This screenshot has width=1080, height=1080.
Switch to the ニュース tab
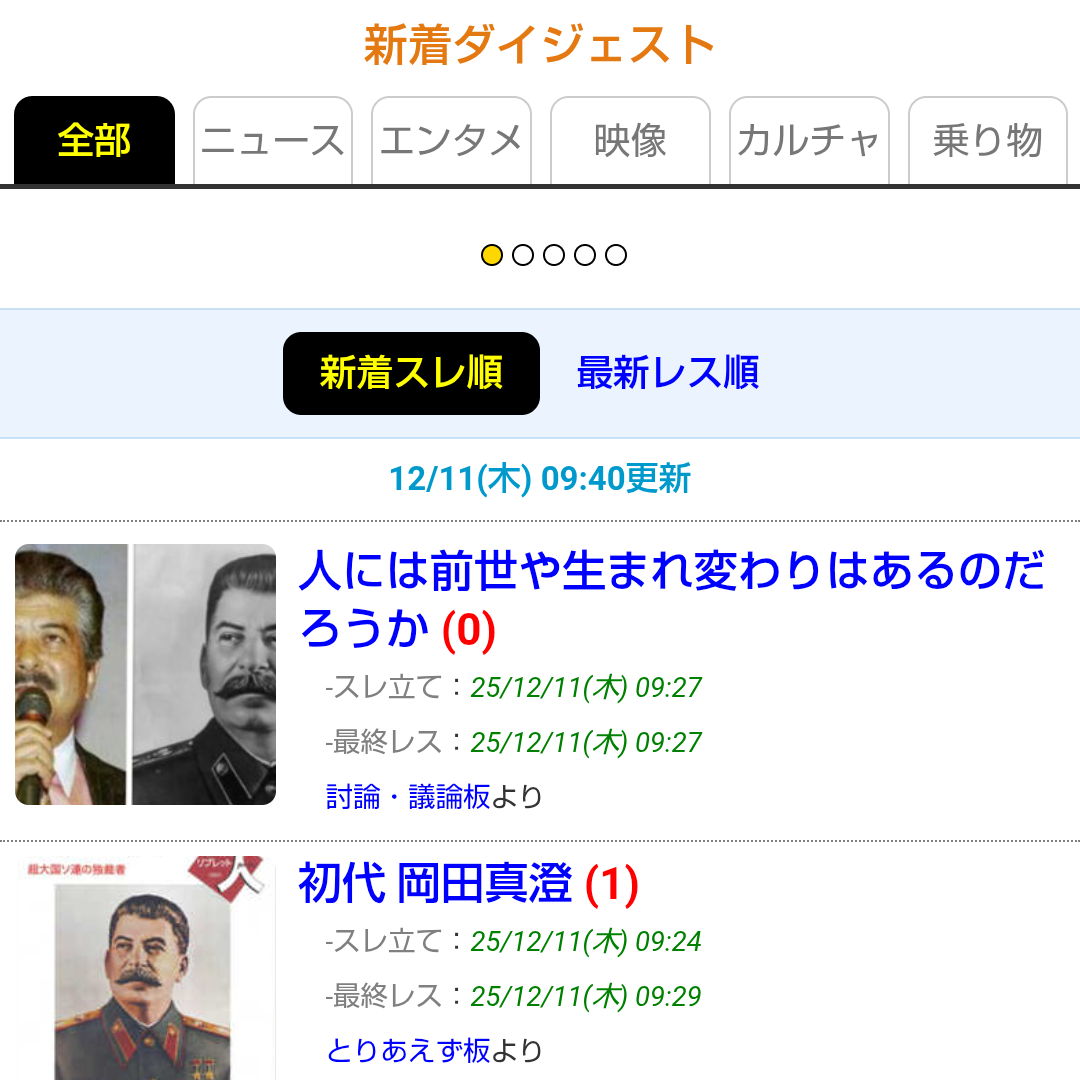point(272,141)
